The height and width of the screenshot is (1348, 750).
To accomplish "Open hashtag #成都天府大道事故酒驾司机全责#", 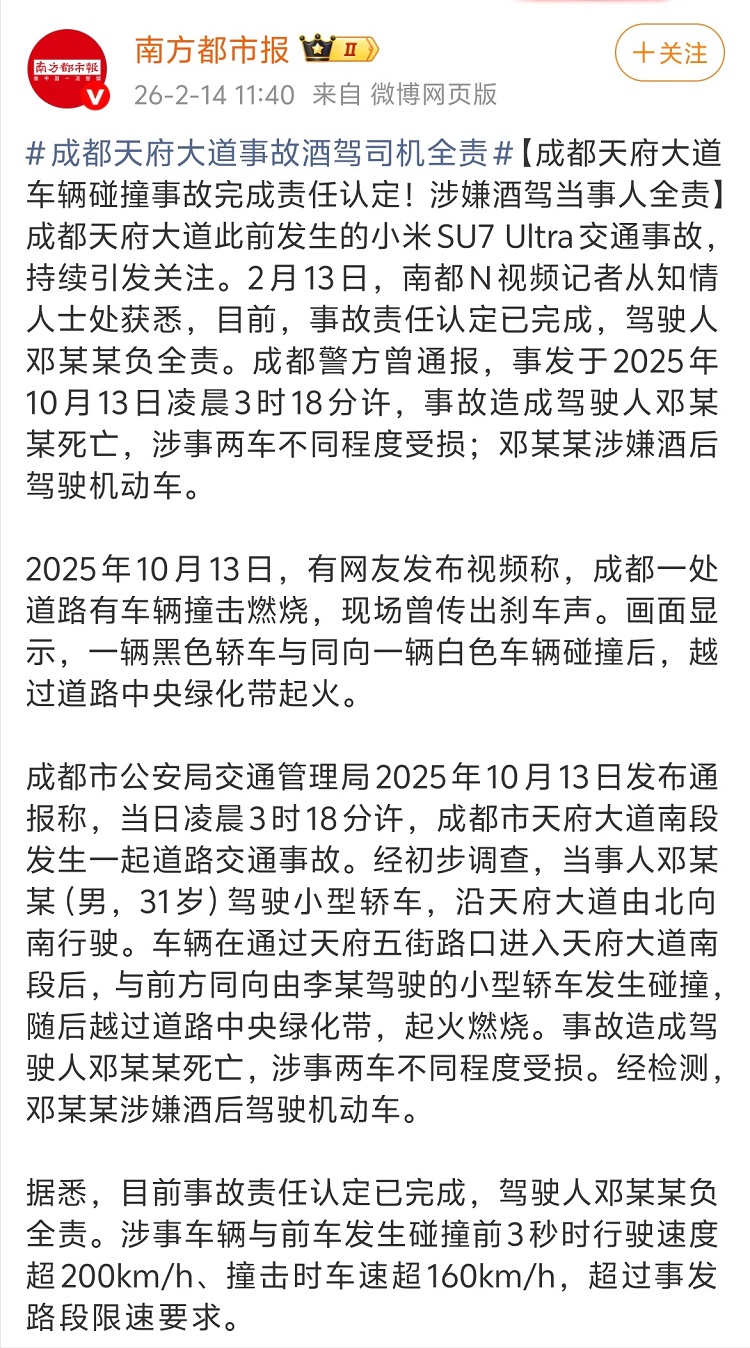I will [269, 154].
